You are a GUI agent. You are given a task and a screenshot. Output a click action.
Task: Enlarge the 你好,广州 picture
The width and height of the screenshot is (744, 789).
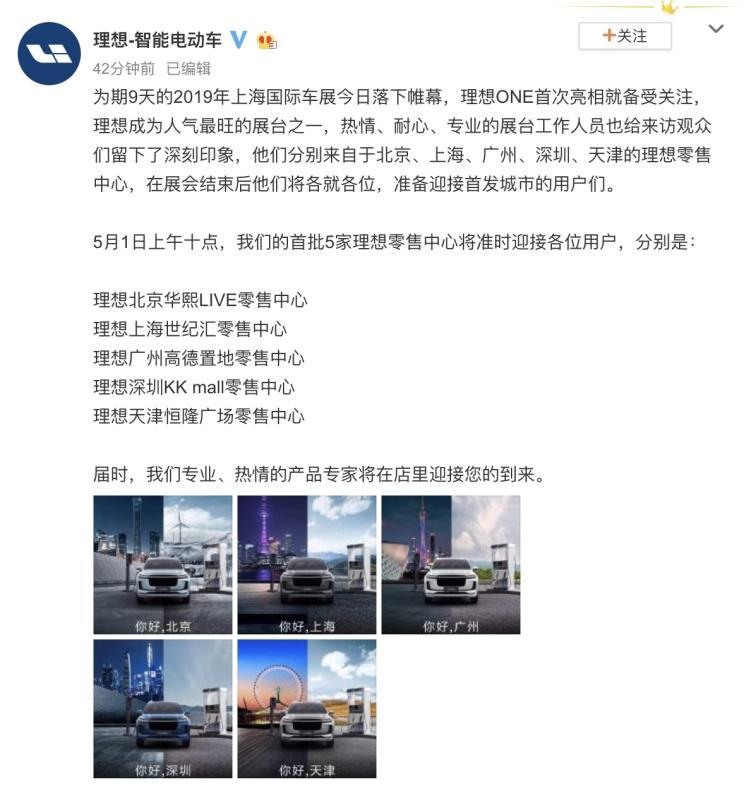(450, 564)
